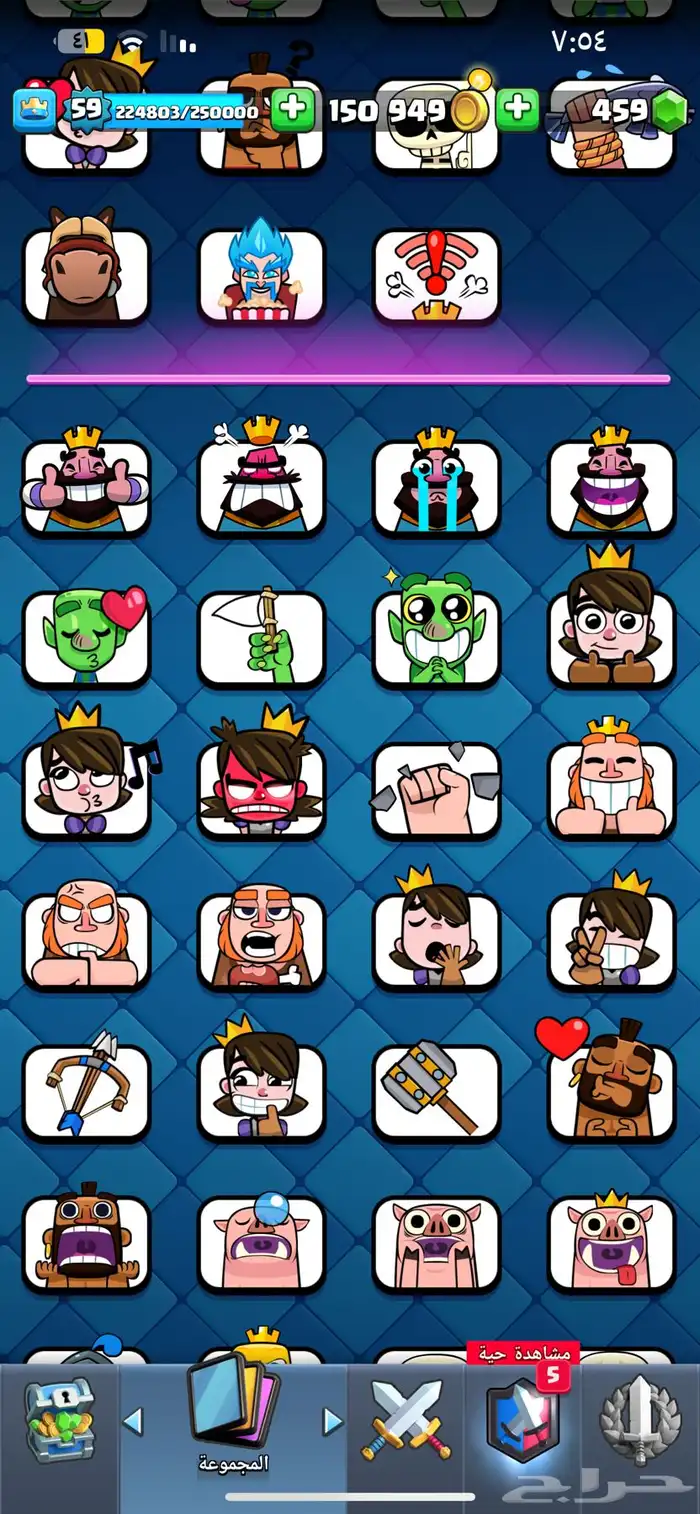Pick the fist smashing stone emote
Image resolution: width=700 pixels, height=1514 pixels.
[x=436, y=790]
